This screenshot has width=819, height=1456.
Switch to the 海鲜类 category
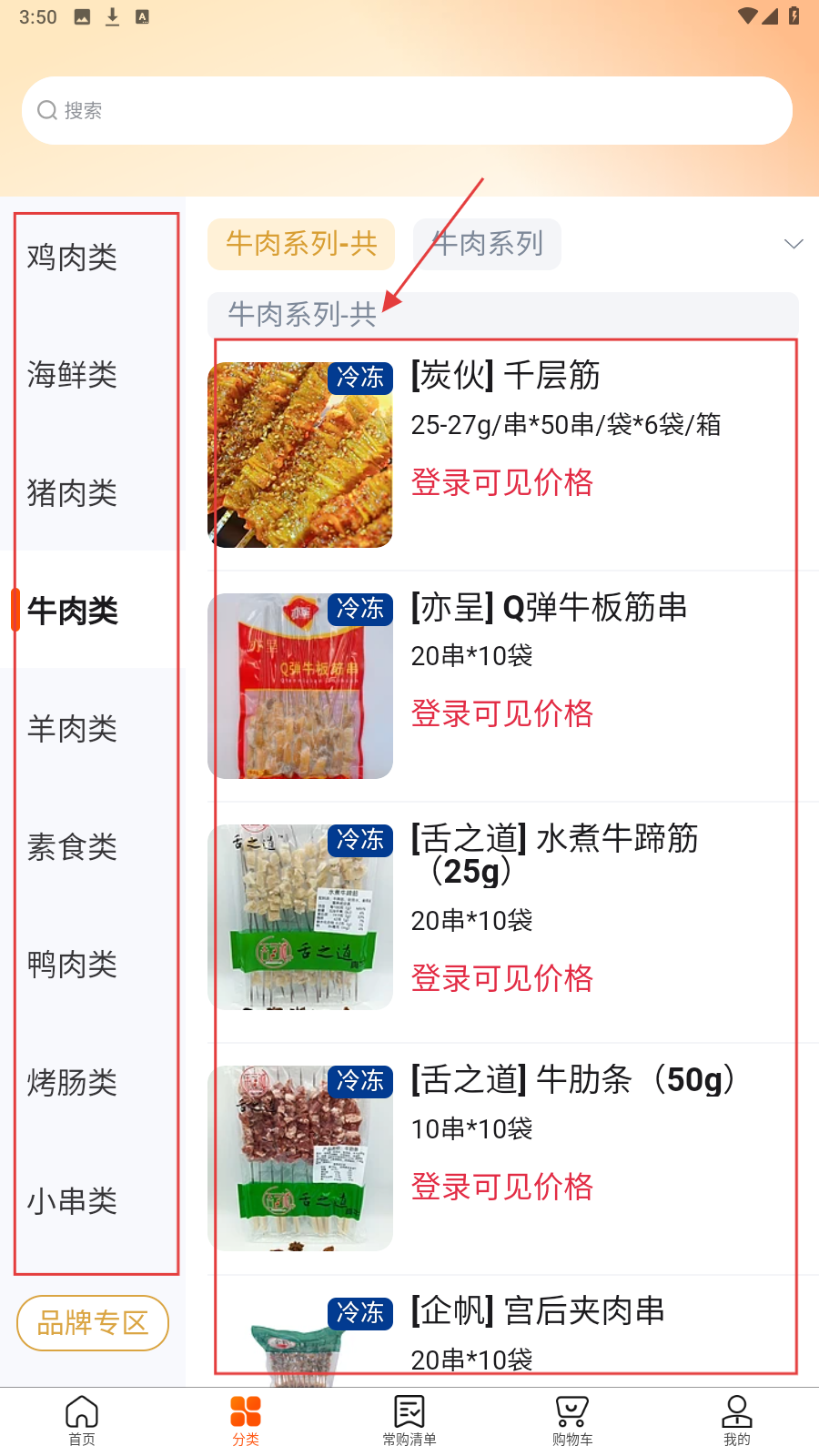click(73, 375)
